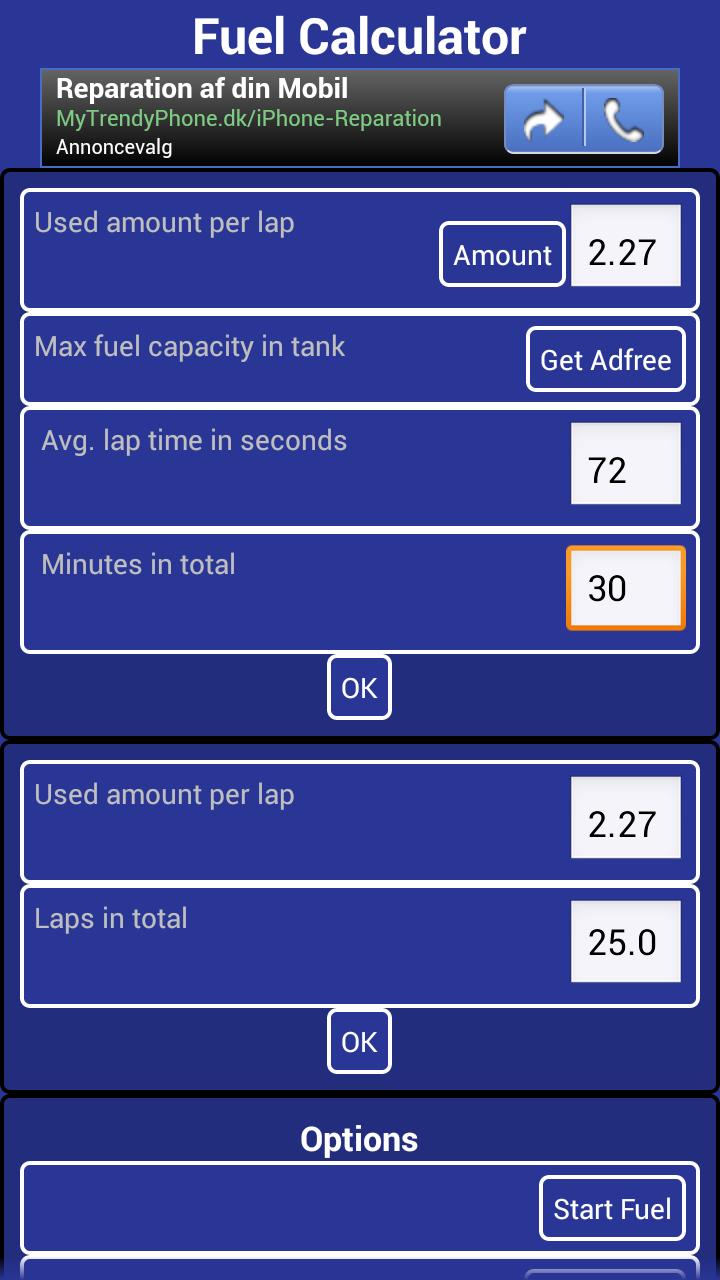Edit the Laps in total field
The width and height of the screenshot is (720, 1280).
click(x=626, y=942)
